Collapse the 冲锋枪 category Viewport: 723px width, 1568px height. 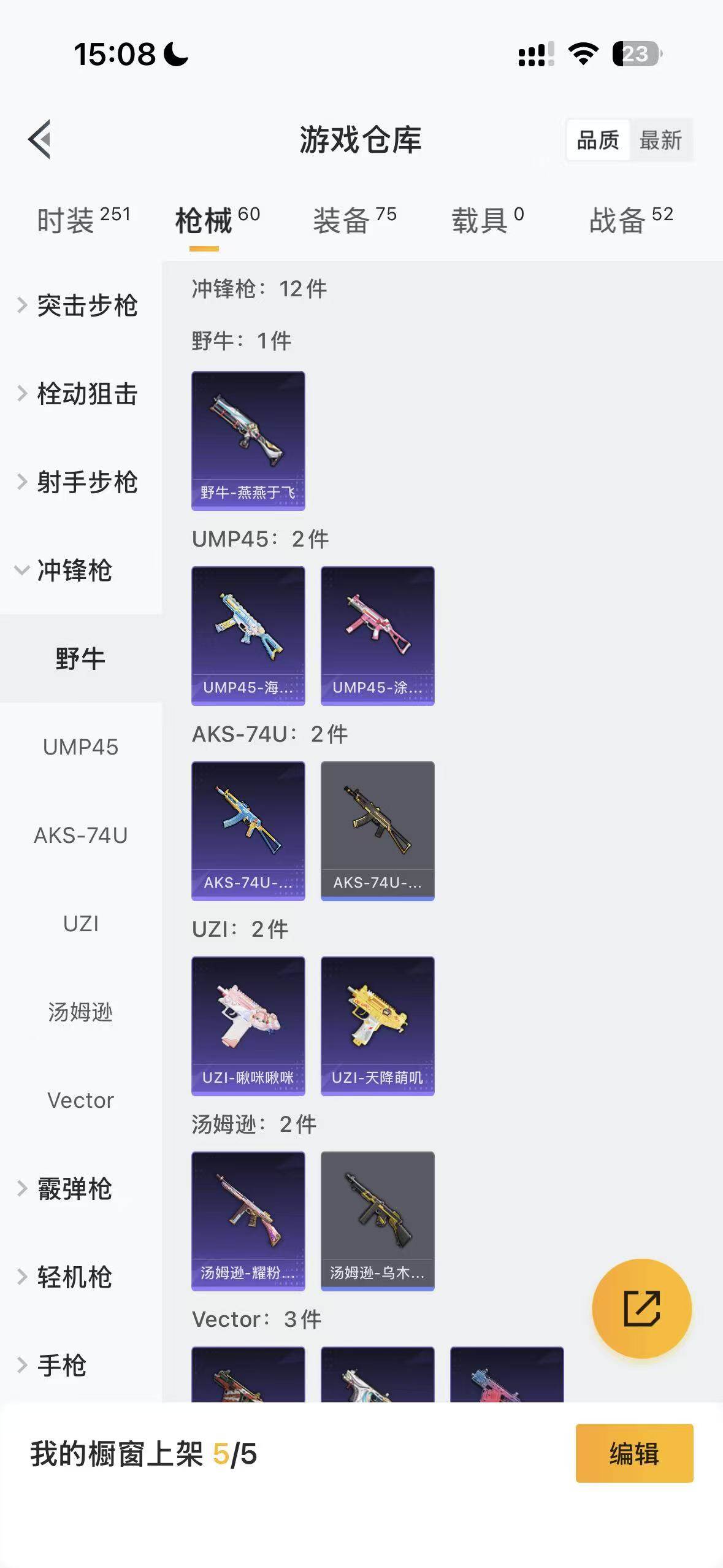click(x=74, y=571)
